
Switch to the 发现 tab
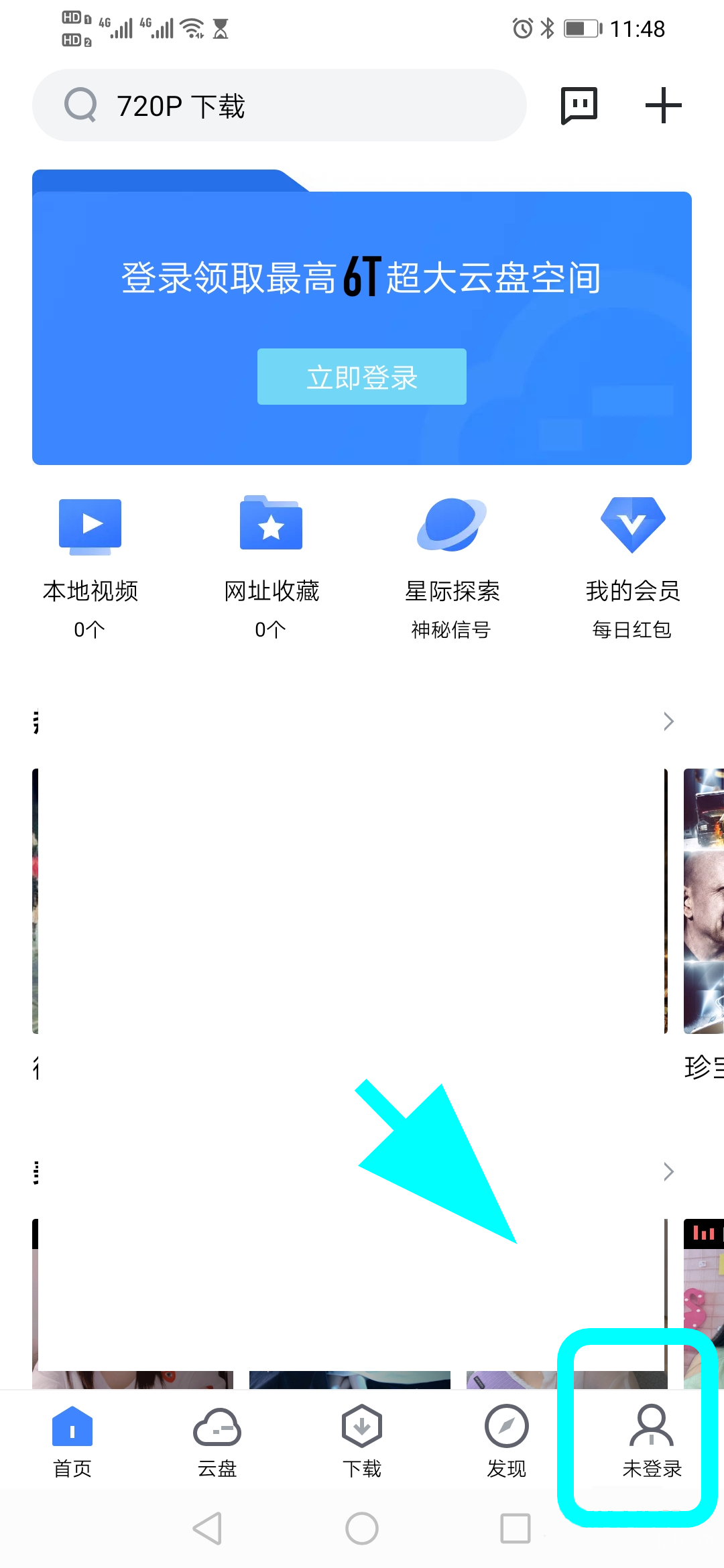(507, 1441)
